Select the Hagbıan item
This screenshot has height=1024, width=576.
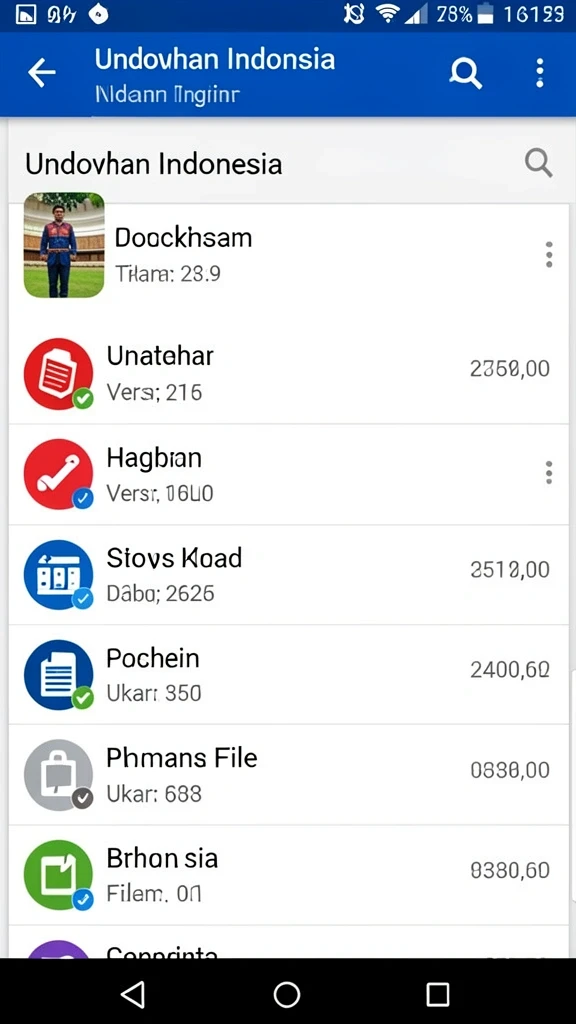point(289,474)
